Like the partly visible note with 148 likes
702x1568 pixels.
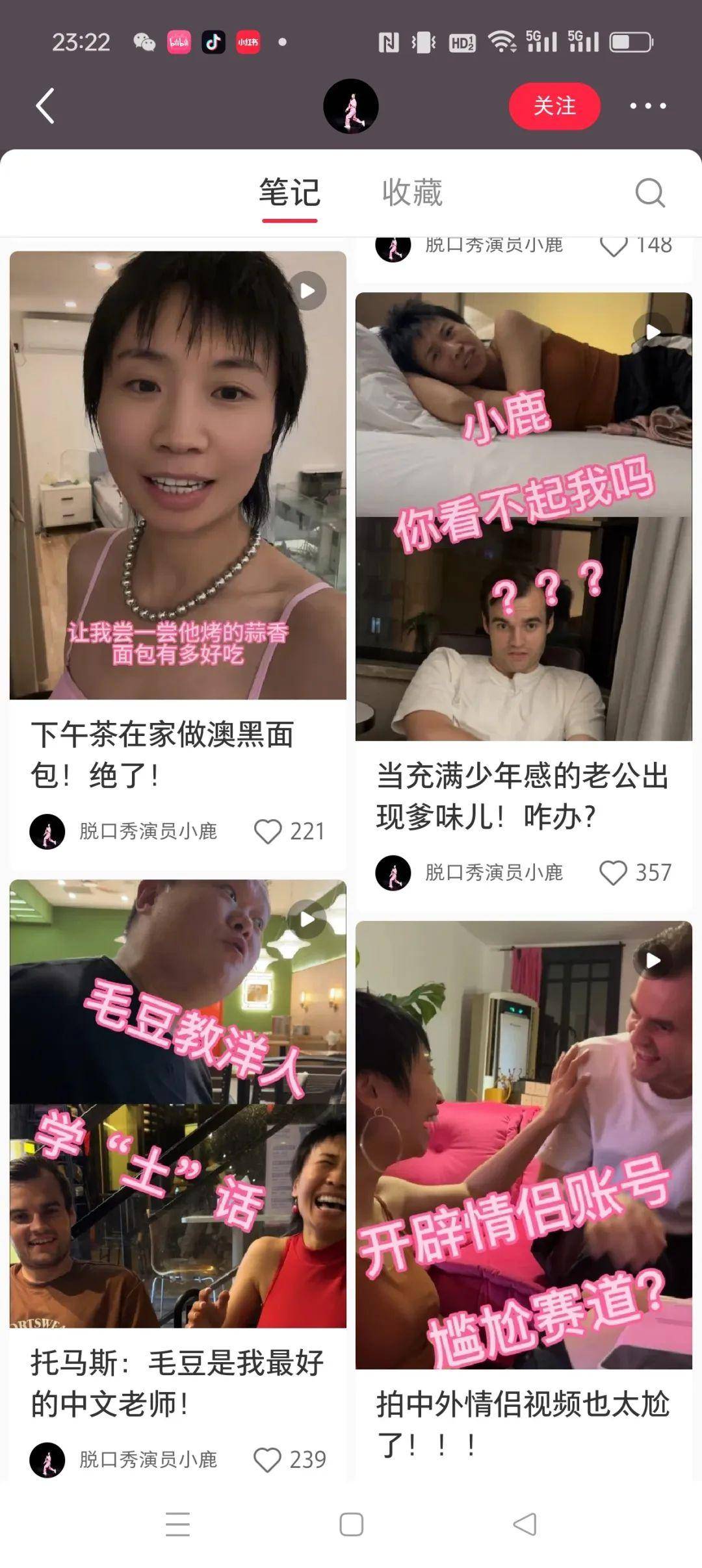[613, 247]
